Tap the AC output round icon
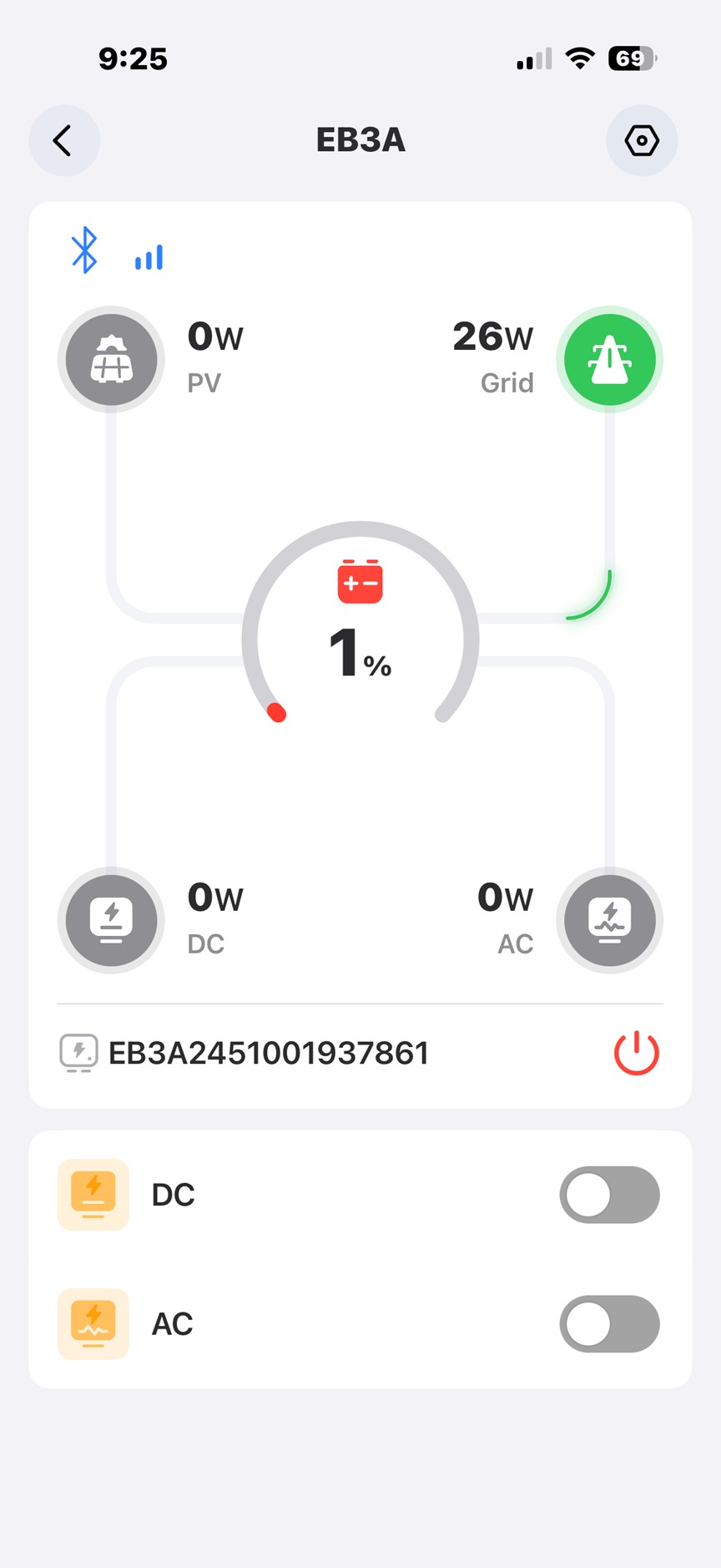Screen dimensions: 721x1568 pyautogui.click(x=609, y=920)
